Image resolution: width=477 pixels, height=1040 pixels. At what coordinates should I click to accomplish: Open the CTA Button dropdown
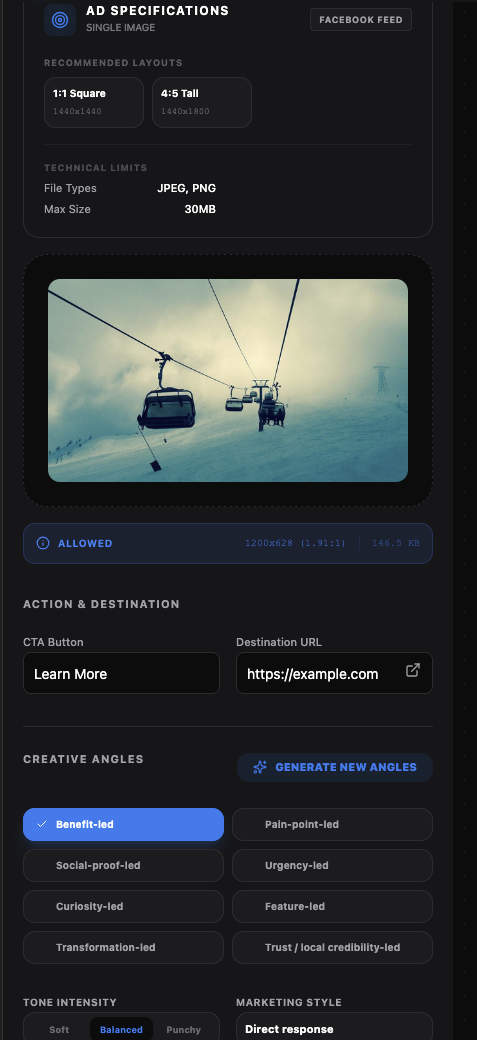121,673
